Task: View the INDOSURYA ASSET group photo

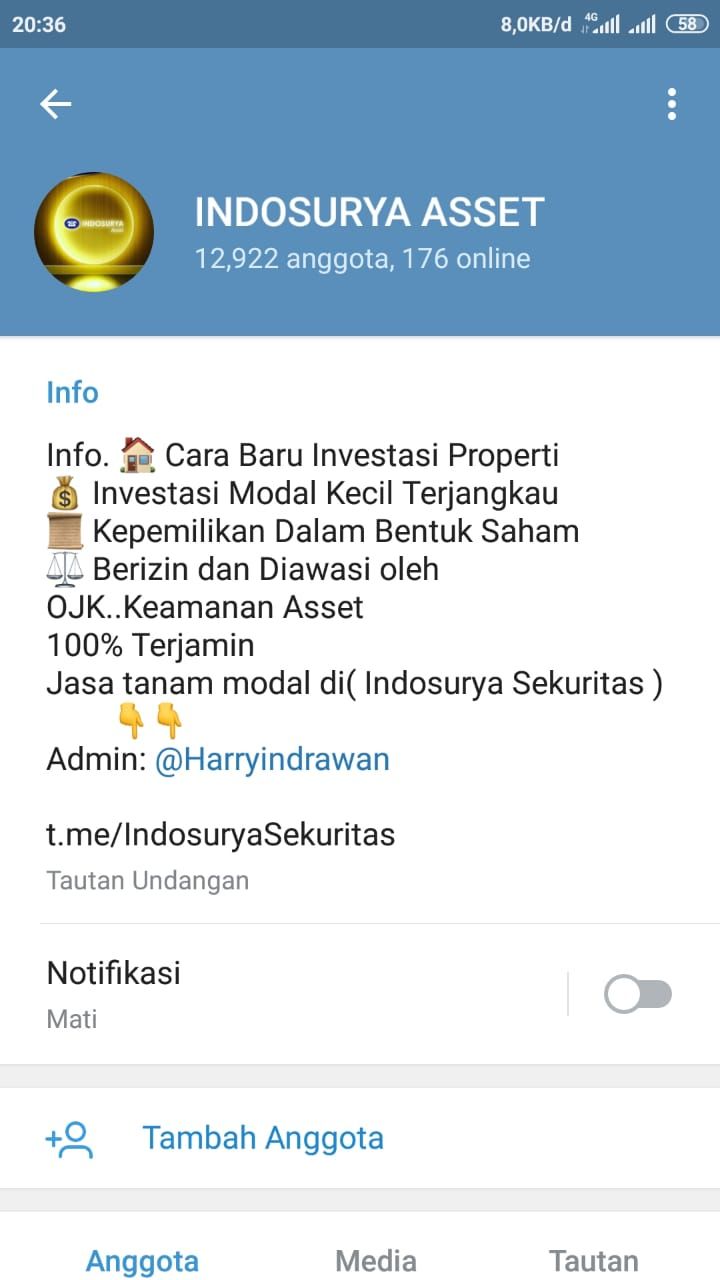Action: 94,233
